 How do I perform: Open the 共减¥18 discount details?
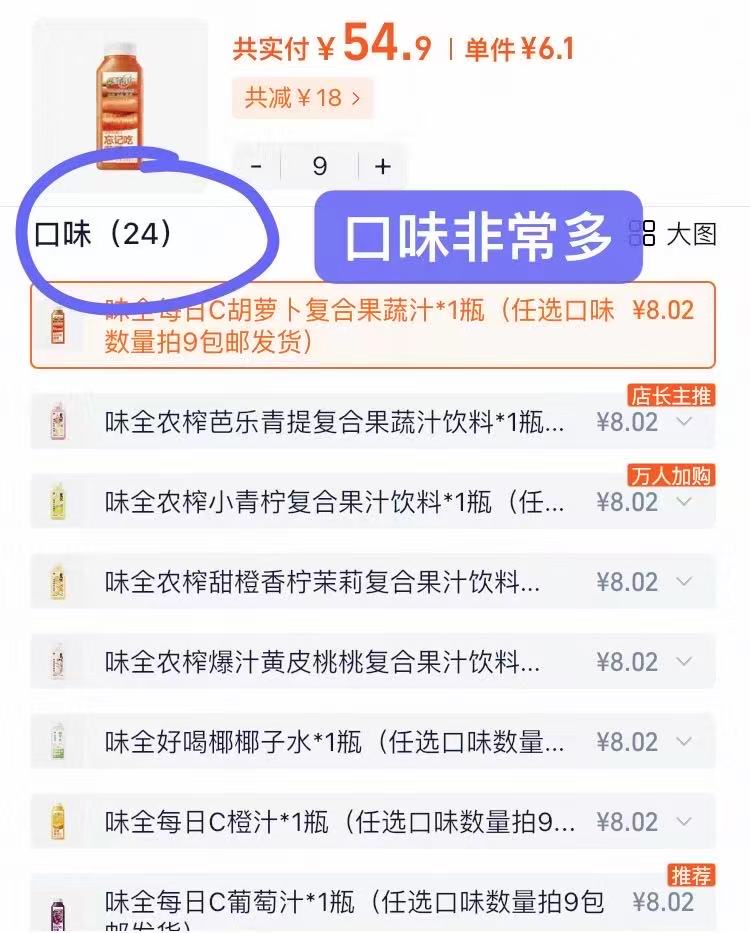click(302, 98)
